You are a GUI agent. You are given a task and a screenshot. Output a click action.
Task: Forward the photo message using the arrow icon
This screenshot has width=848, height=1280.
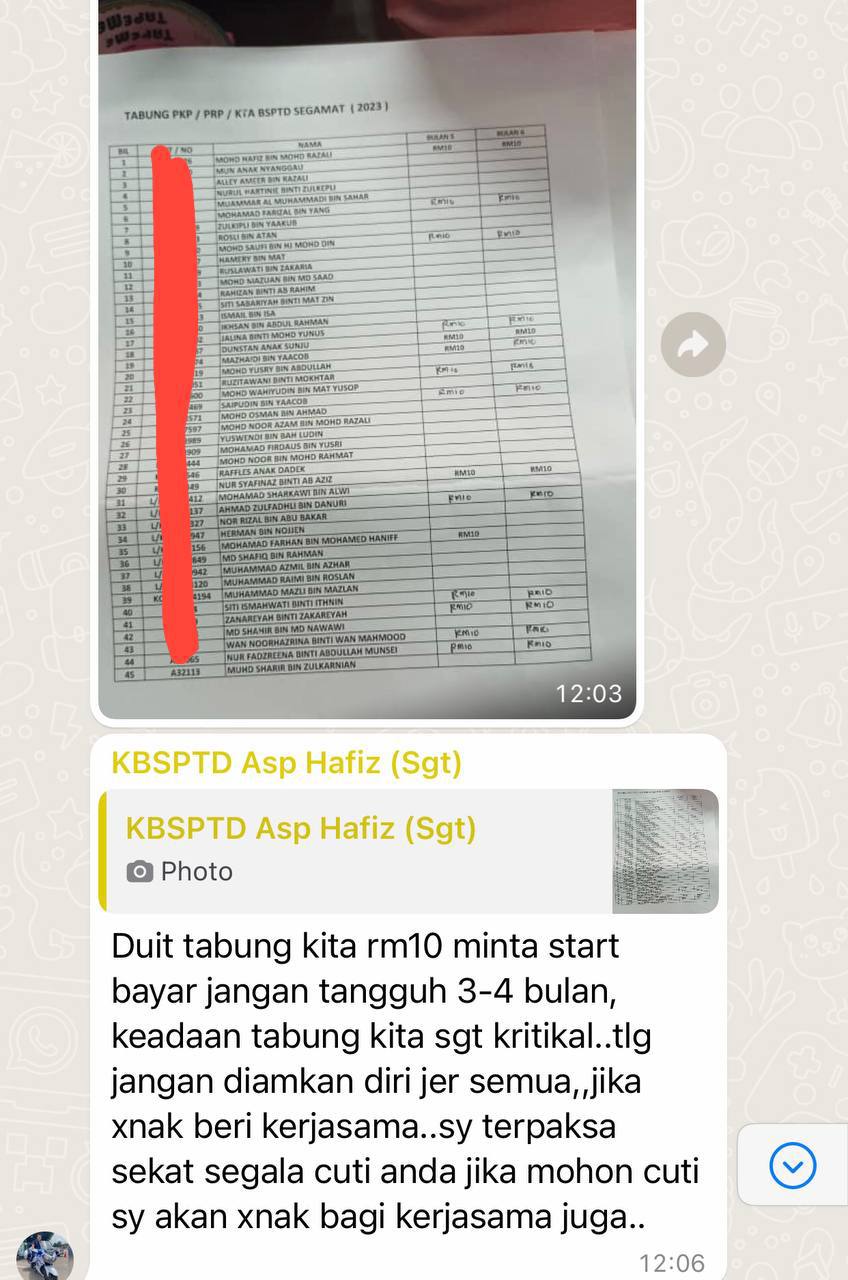point(693,345)
